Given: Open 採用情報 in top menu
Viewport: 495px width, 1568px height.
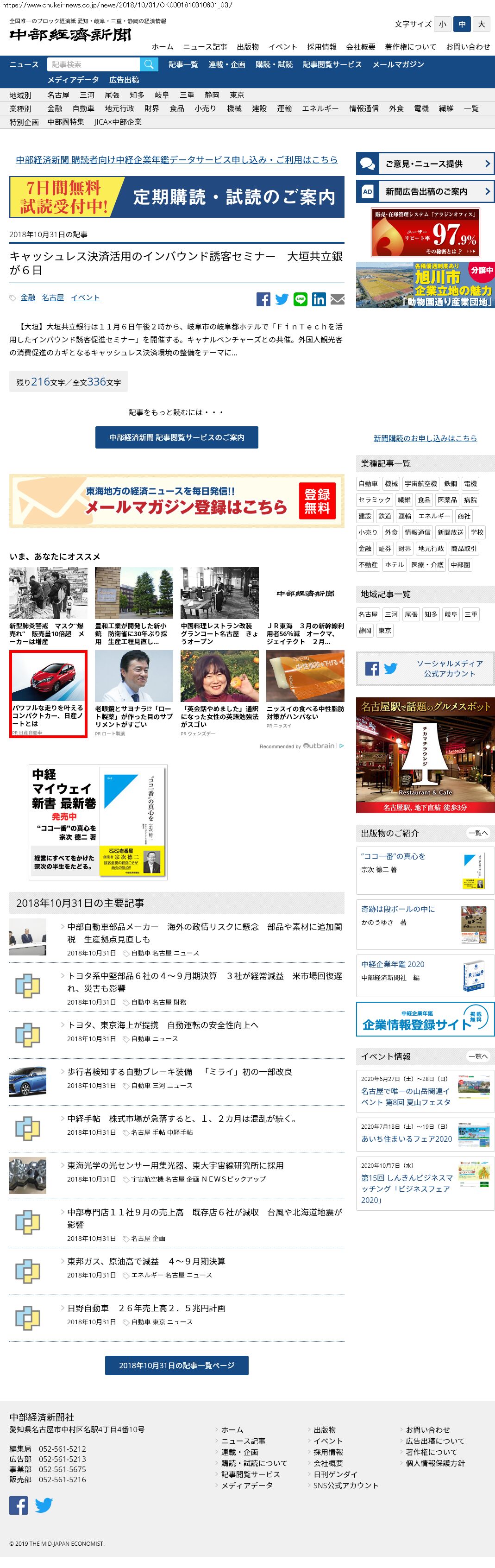Looking at the screenshot, I should (x=321, y=47).
